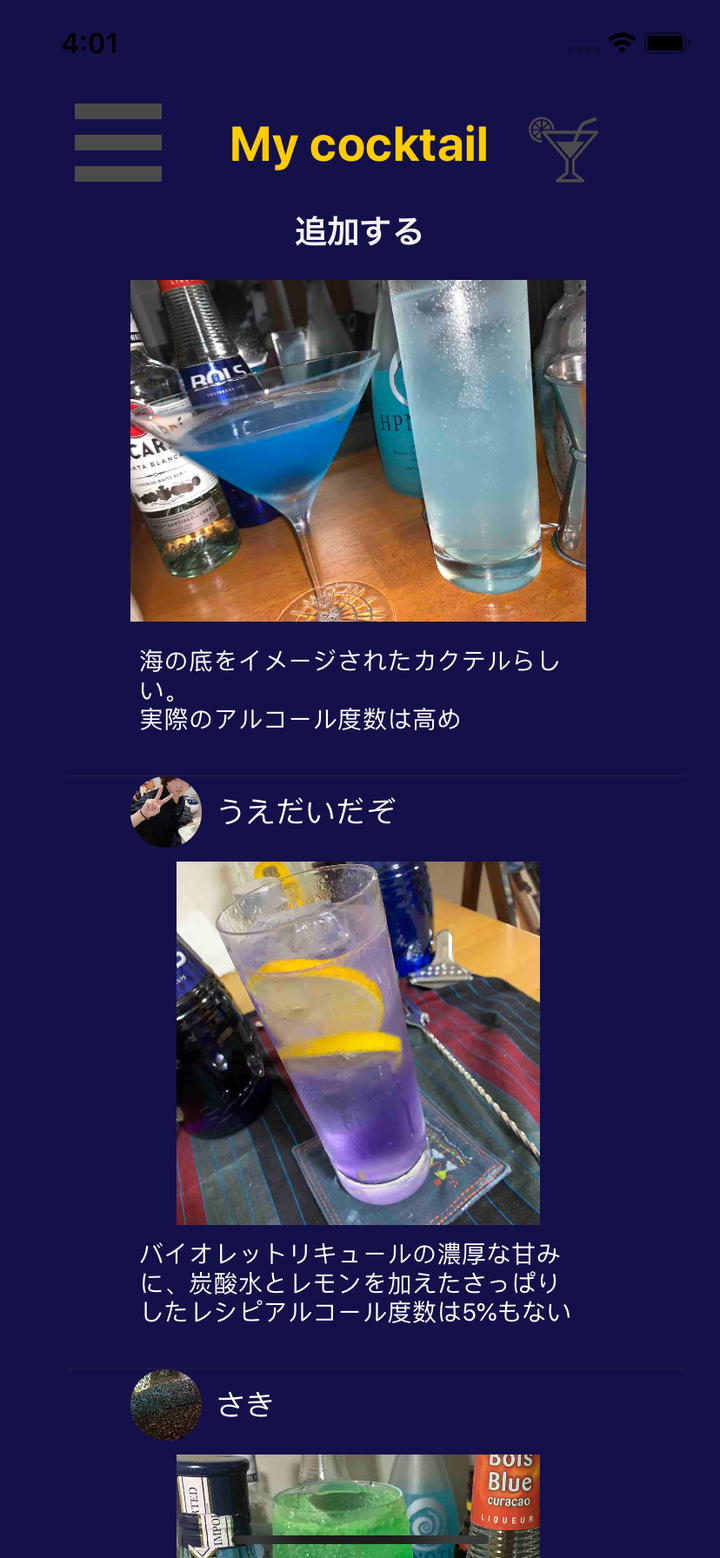Open the hamburger menu
Image resolution: width=720 pixels, height=1558 pixels.
(x=118, y=143)
